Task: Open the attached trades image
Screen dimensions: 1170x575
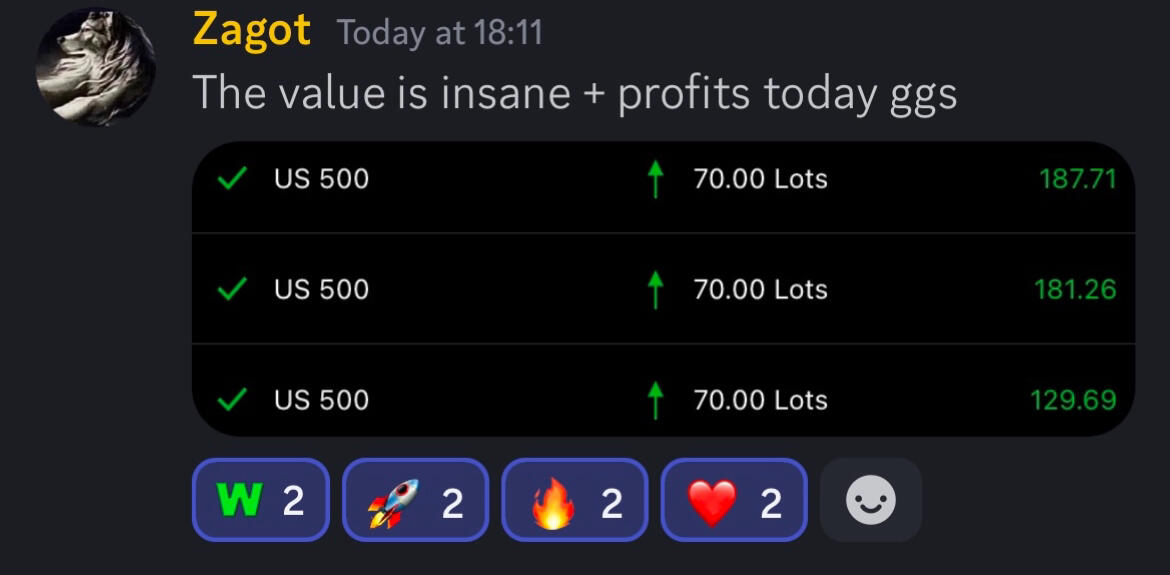Action: click(x=663, y=289)
